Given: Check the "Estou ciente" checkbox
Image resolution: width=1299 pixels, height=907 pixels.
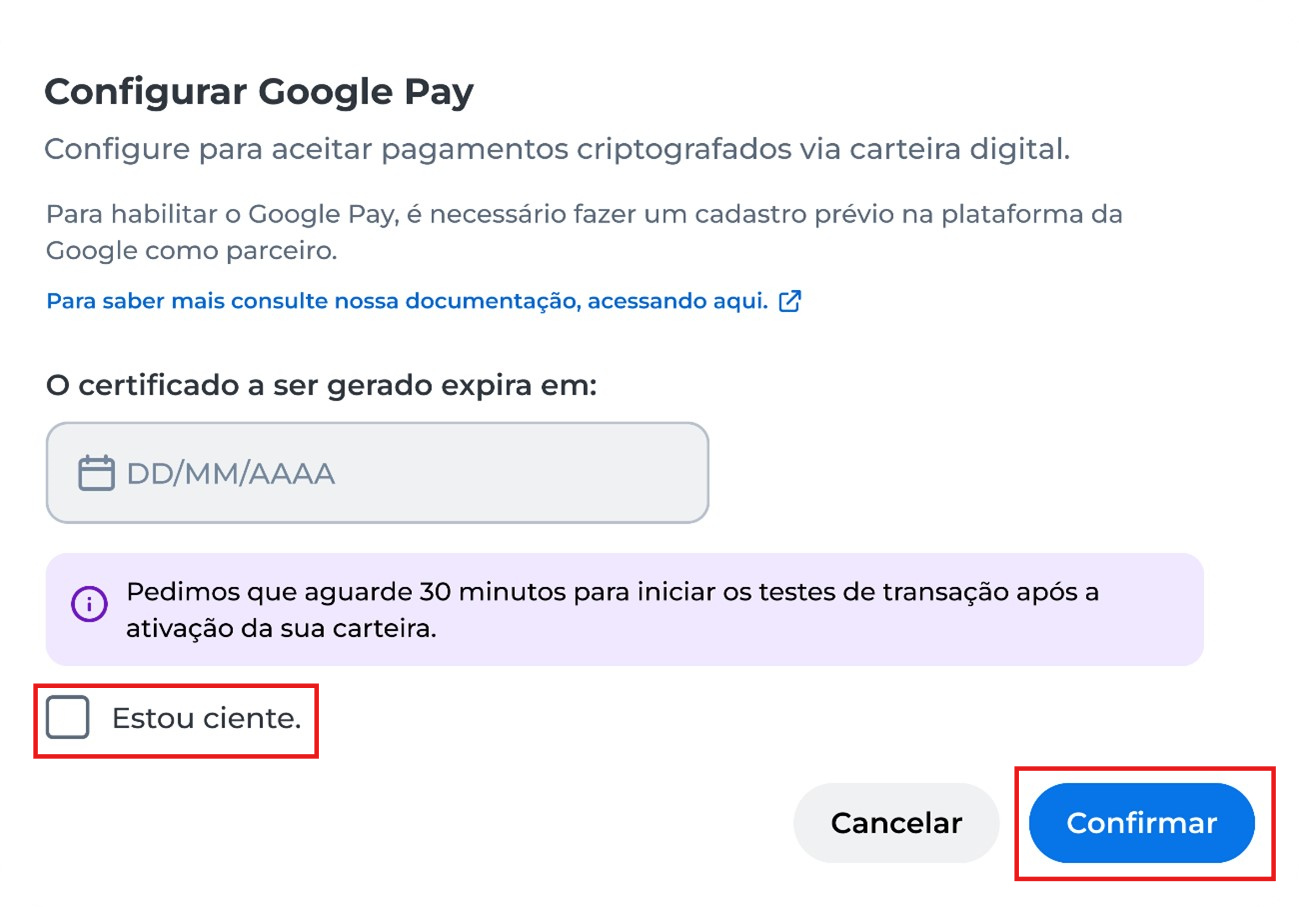Looking at the screenshot, I should click(68, 718).
